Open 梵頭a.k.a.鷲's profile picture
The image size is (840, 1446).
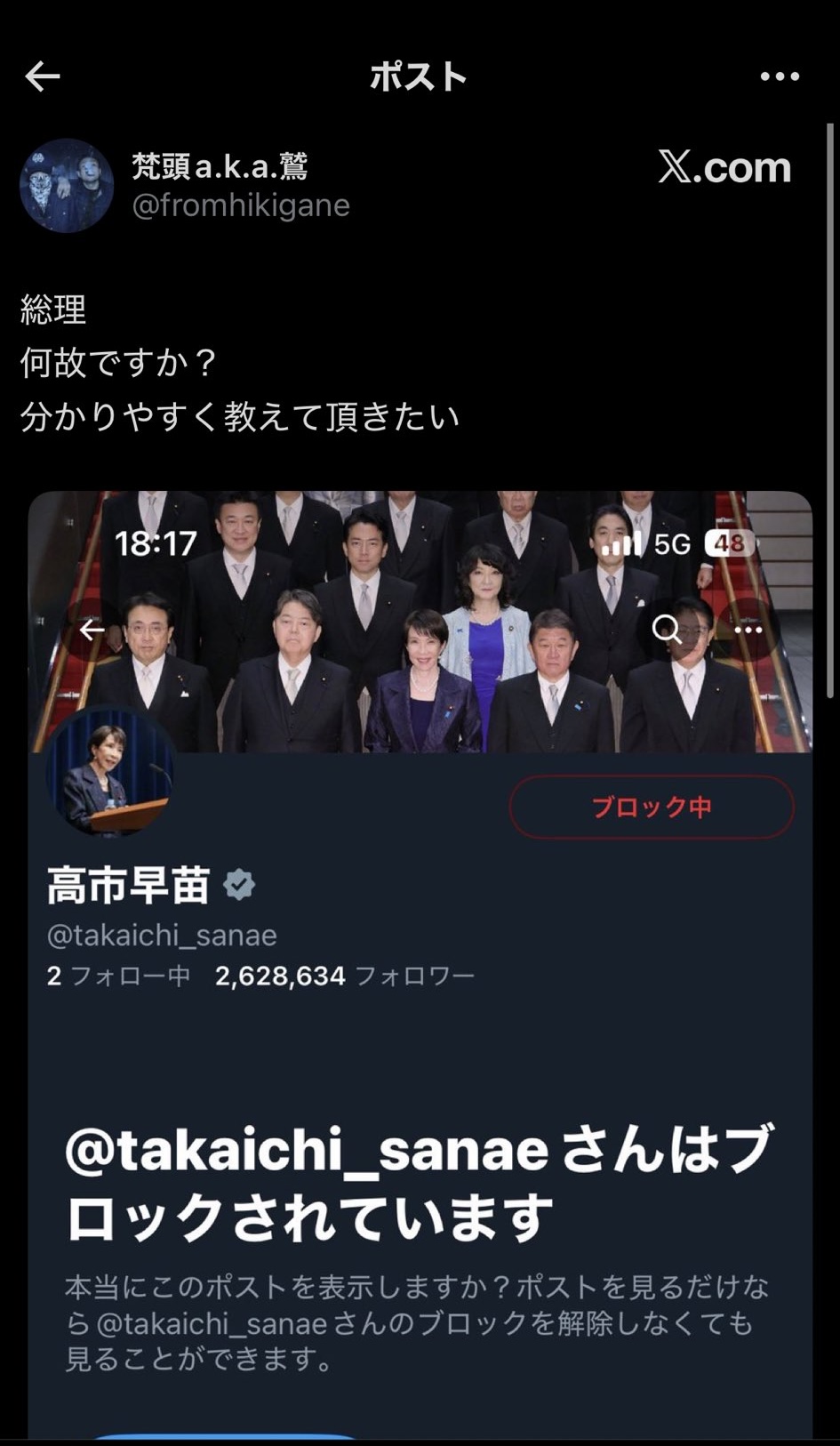click(x=67, y=186)
